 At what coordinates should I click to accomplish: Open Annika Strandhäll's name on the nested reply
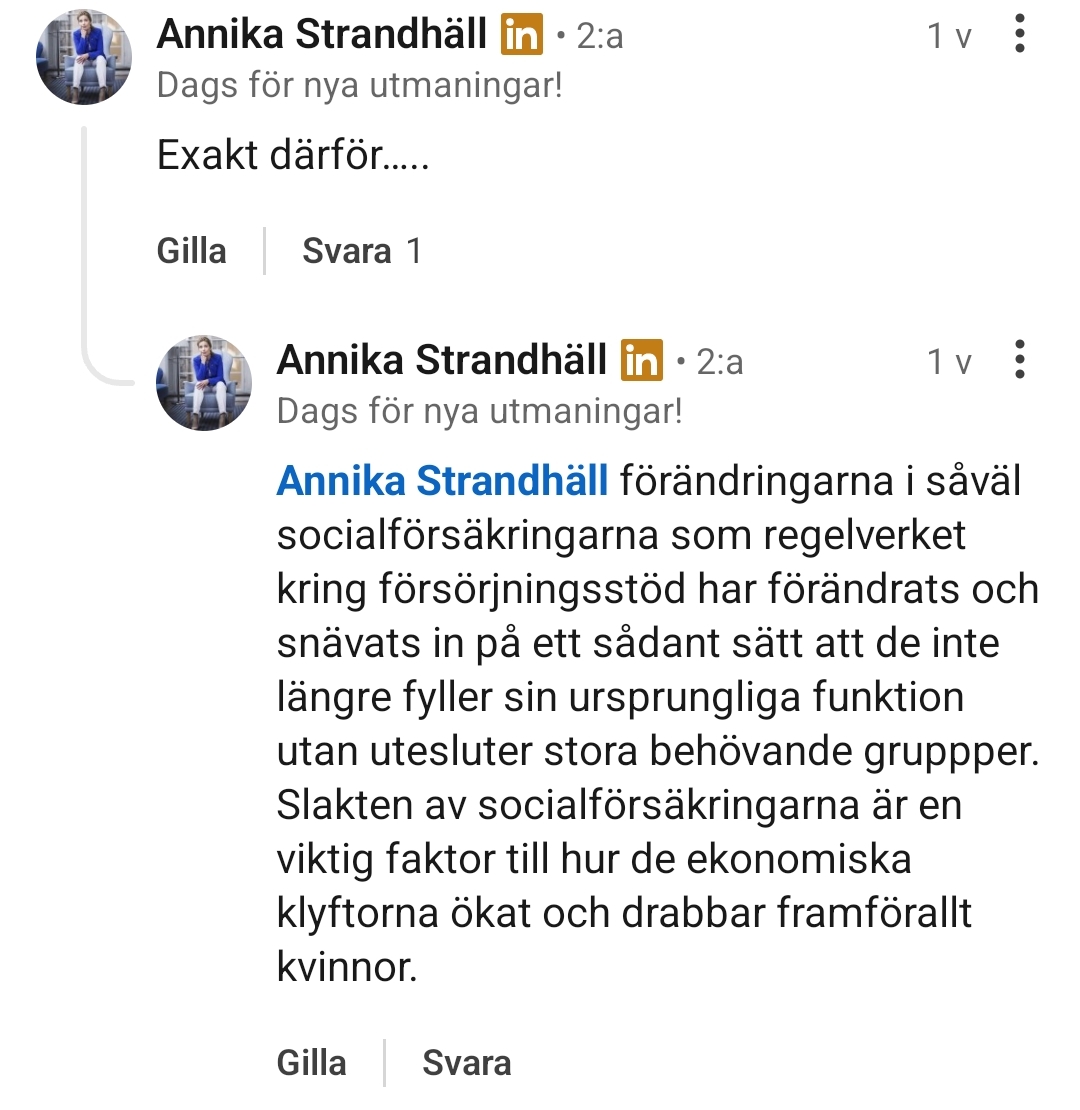point(441,360)
